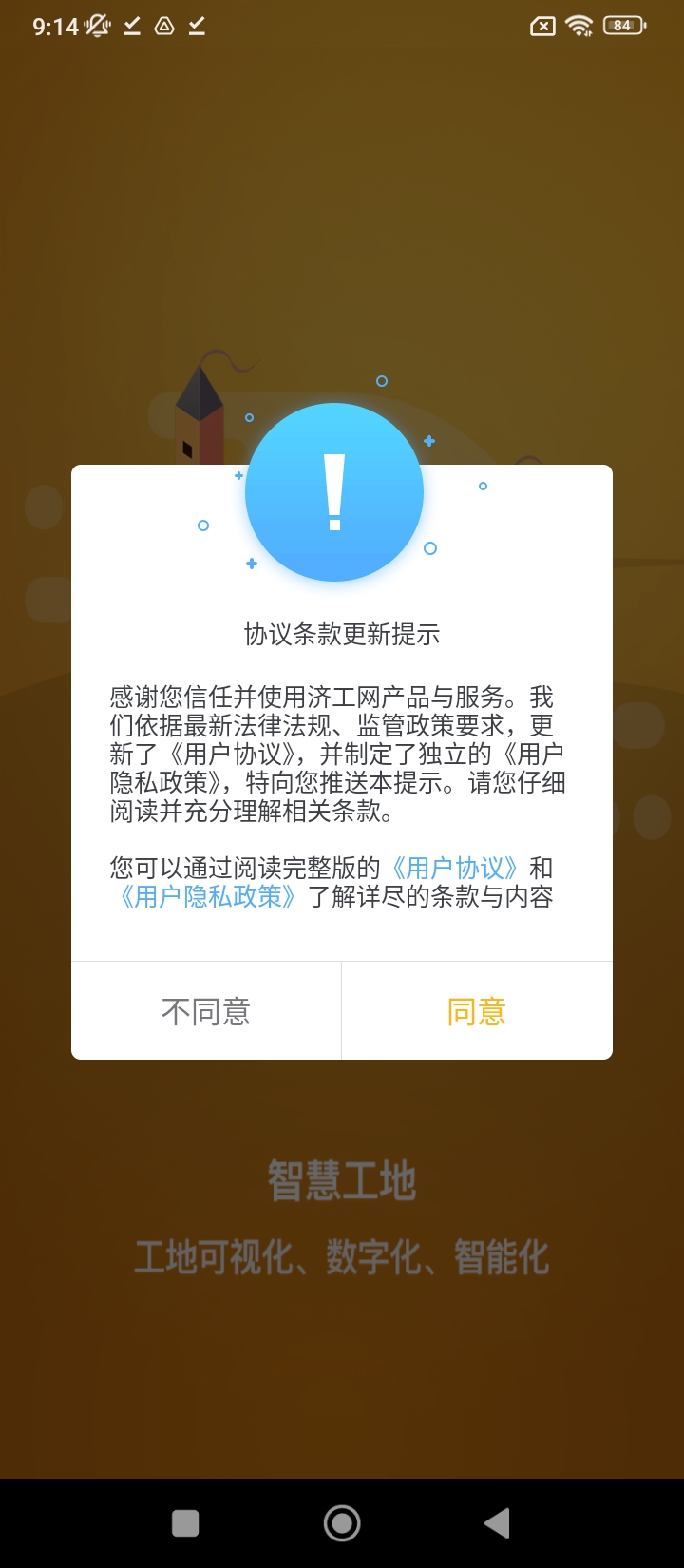Go back using the system back button
684x1568 pixels.
click(x=497, y=1523)
